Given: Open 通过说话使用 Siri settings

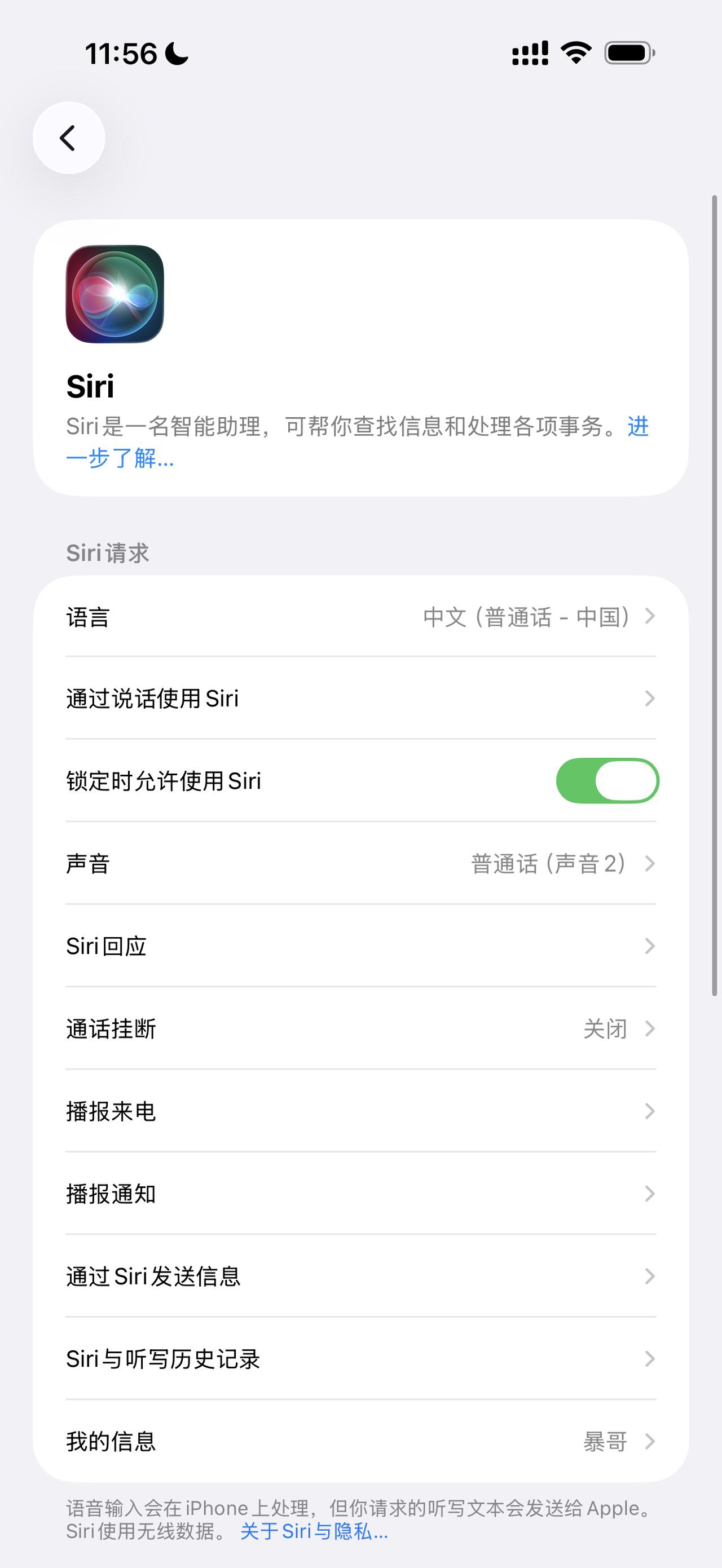Looking at the screenshot, I should coord(361,699).
